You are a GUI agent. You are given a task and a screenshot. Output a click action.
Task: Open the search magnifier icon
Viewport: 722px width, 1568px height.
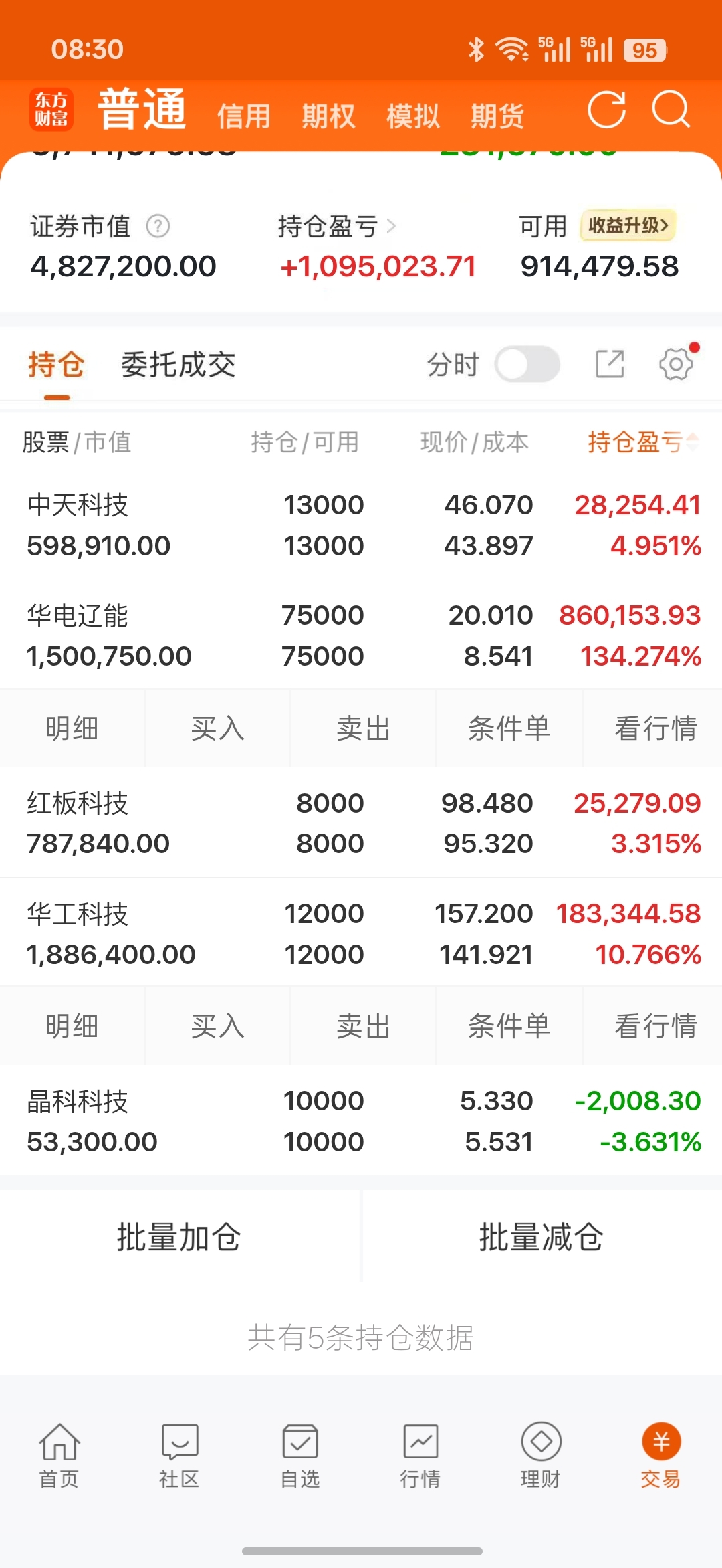pos(671,110)
